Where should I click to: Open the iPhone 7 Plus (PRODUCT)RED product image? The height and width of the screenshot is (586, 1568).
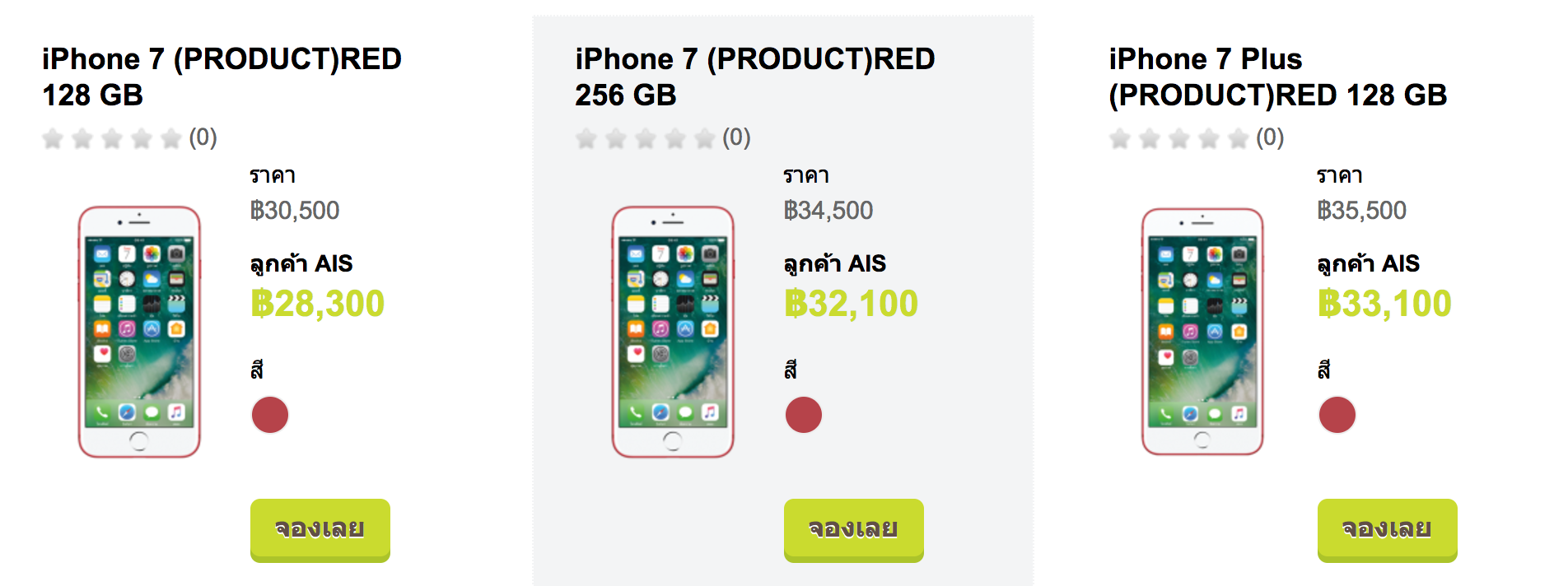point(1202,332)
